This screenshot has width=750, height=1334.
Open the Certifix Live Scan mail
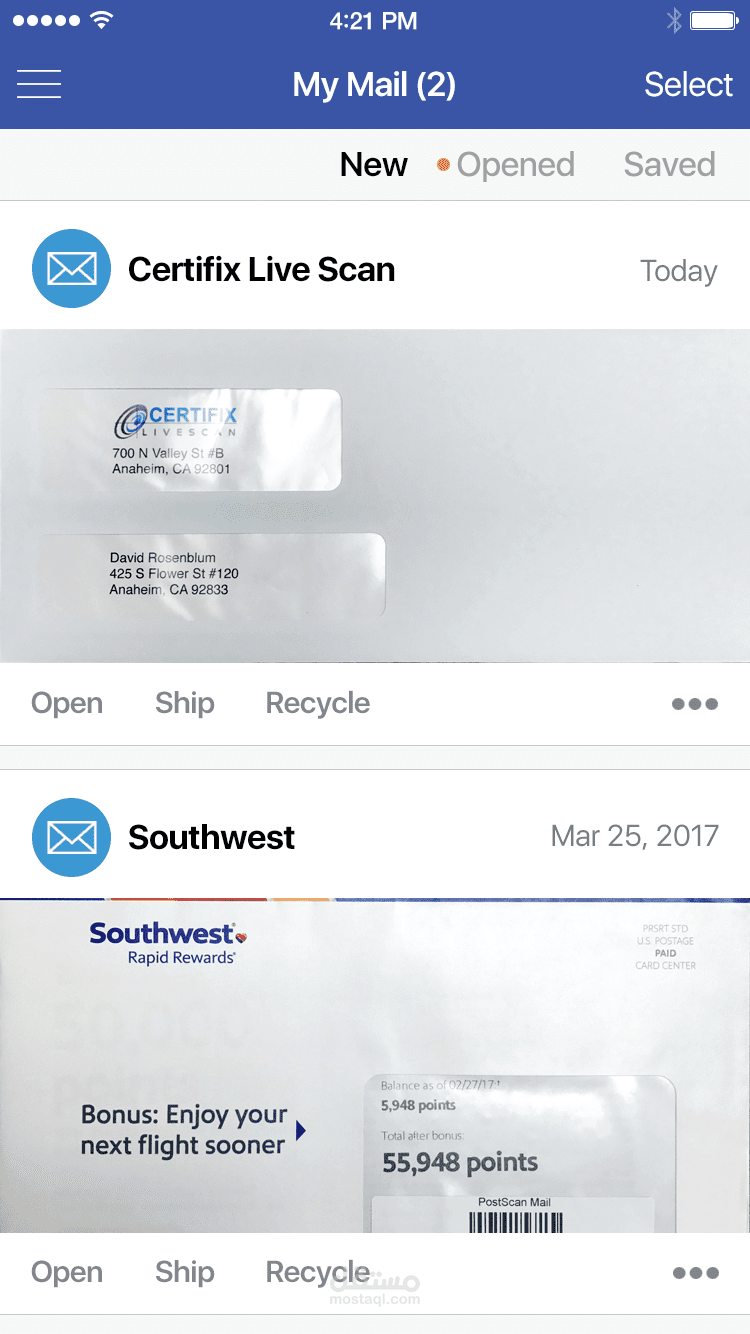pos(67,703)
